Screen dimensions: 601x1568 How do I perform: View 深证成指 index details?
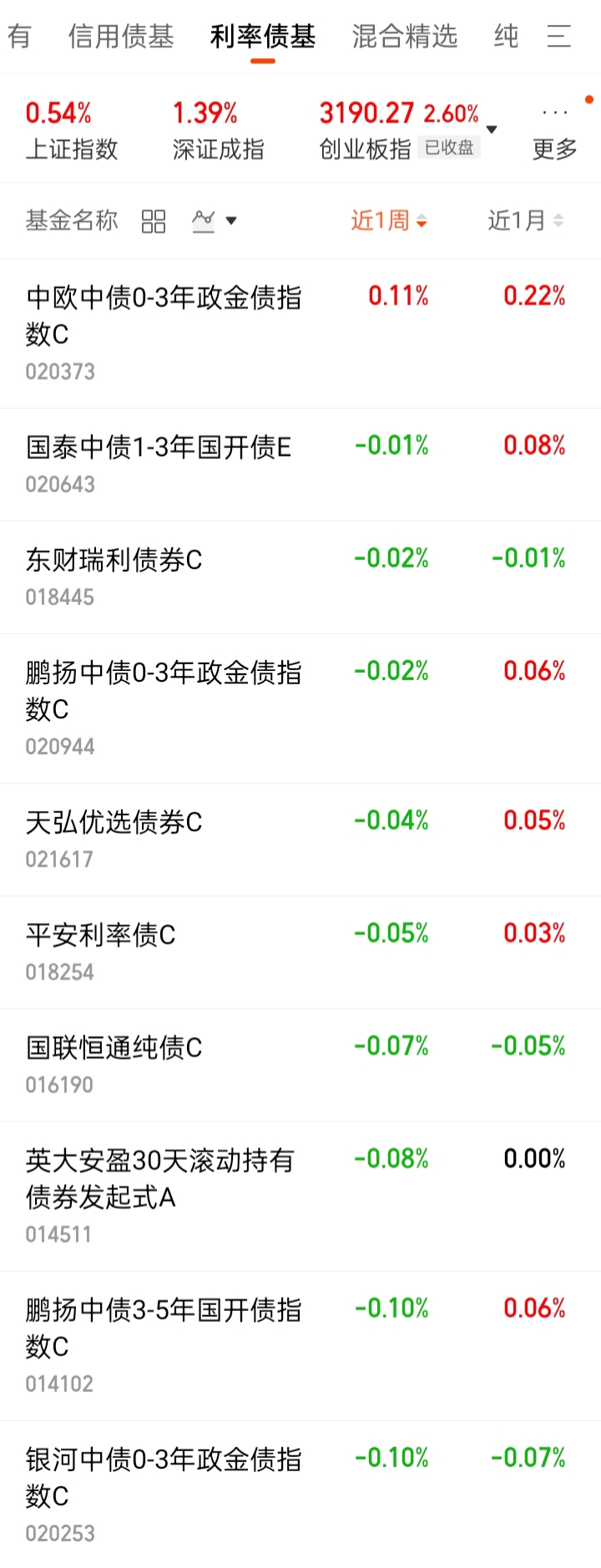pyautogui.click(x=218, y=130)
